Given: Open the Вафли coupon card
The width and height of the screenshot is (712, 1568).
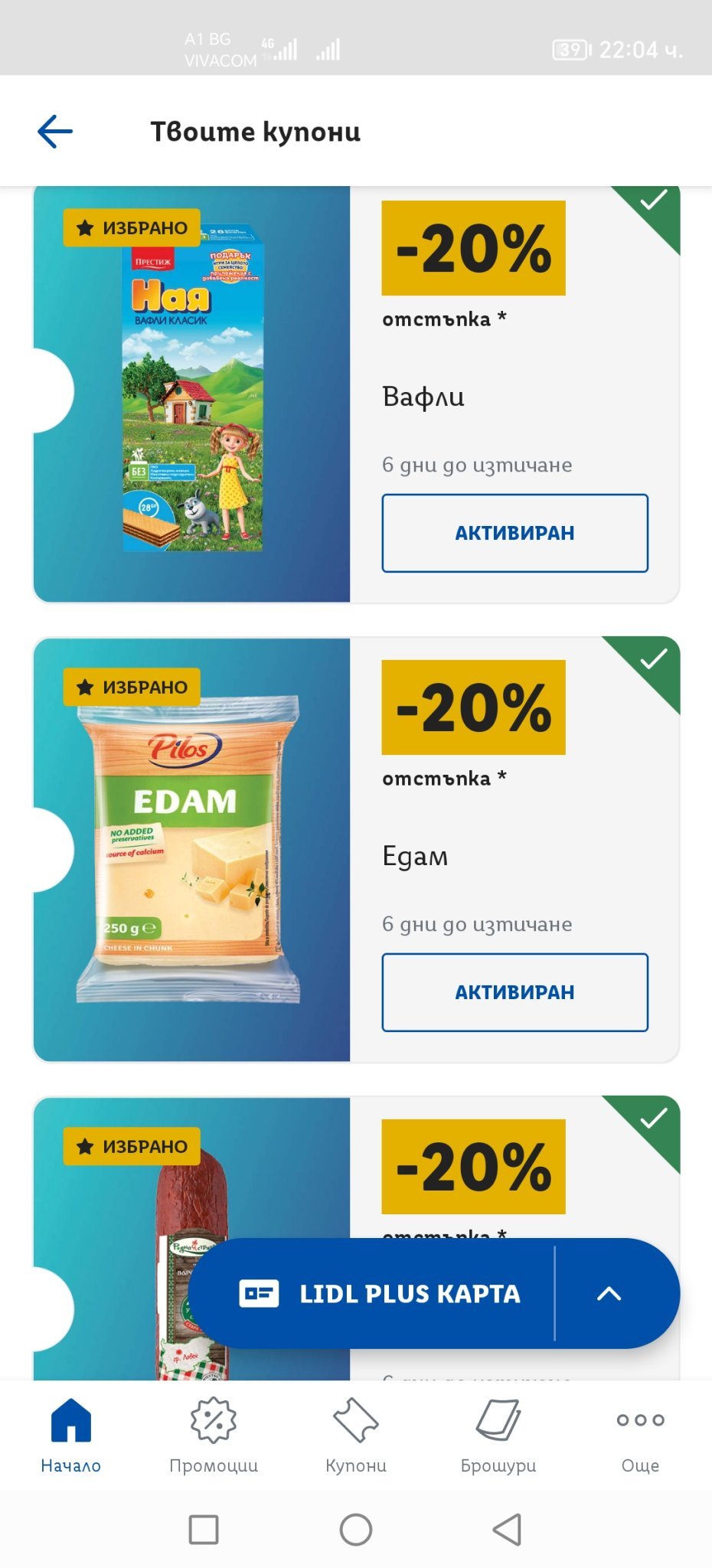Looking at the screenshot, I should (191, 394).
